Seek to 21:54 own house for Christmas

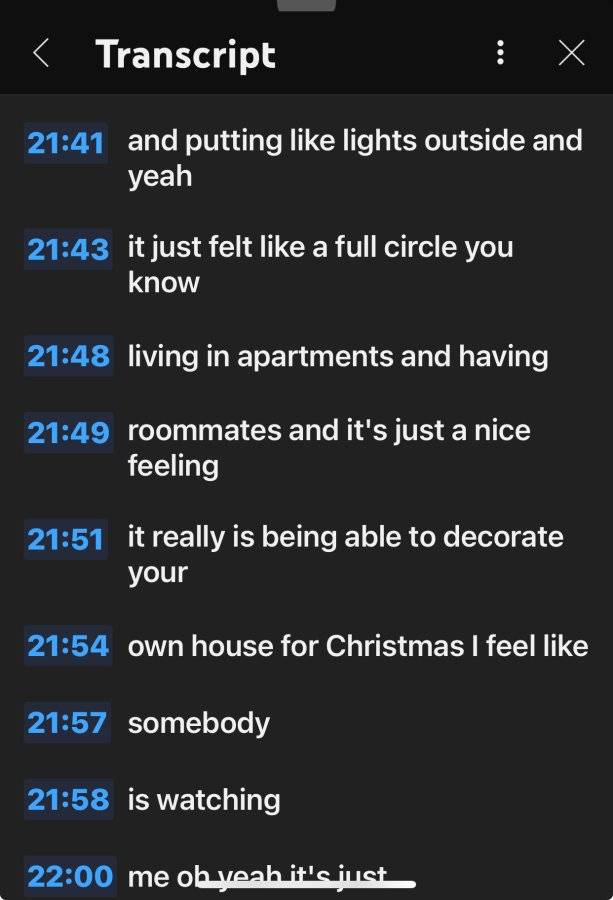point(306,645)
